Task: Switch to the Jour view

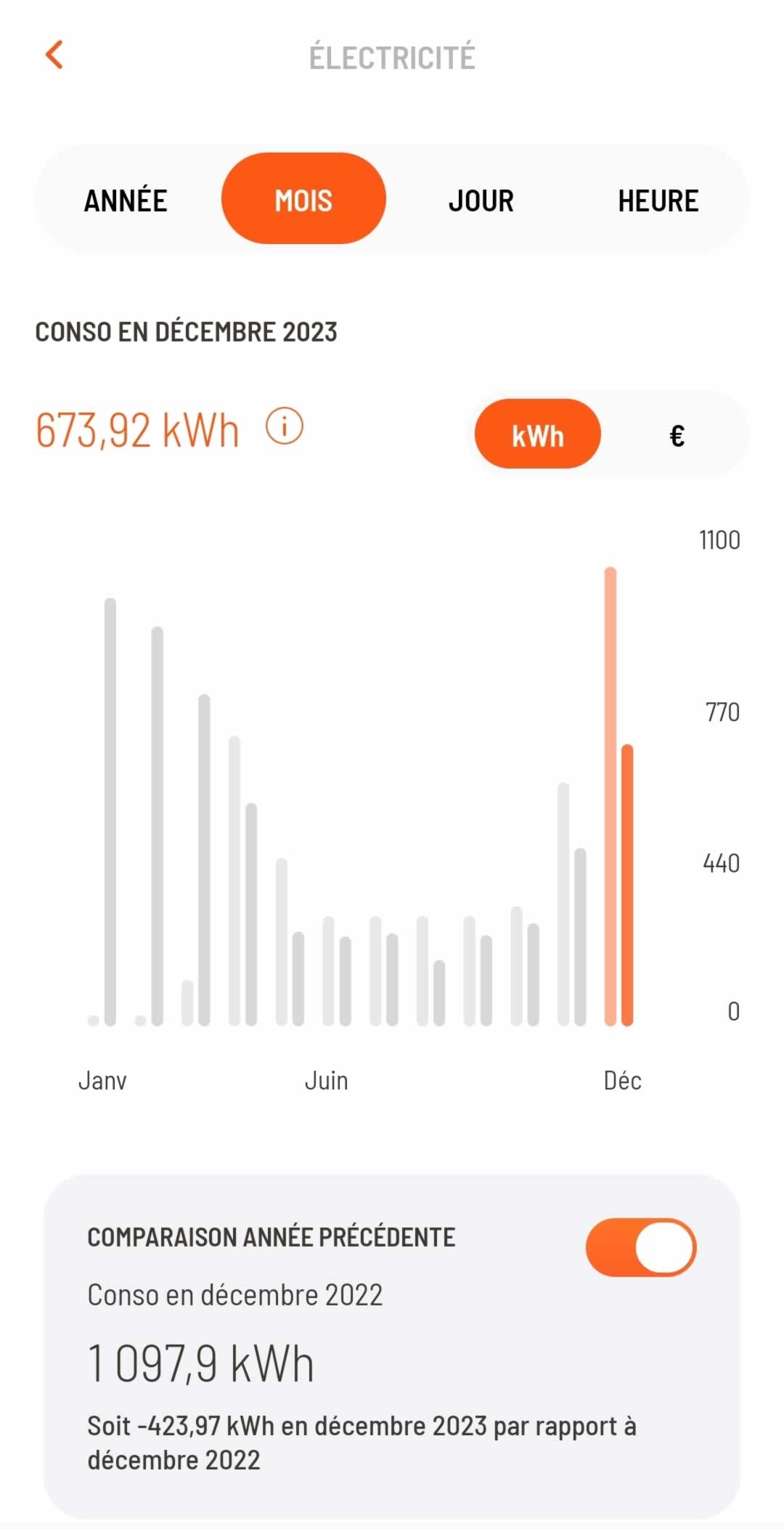Action: click(x=481, y=200)
